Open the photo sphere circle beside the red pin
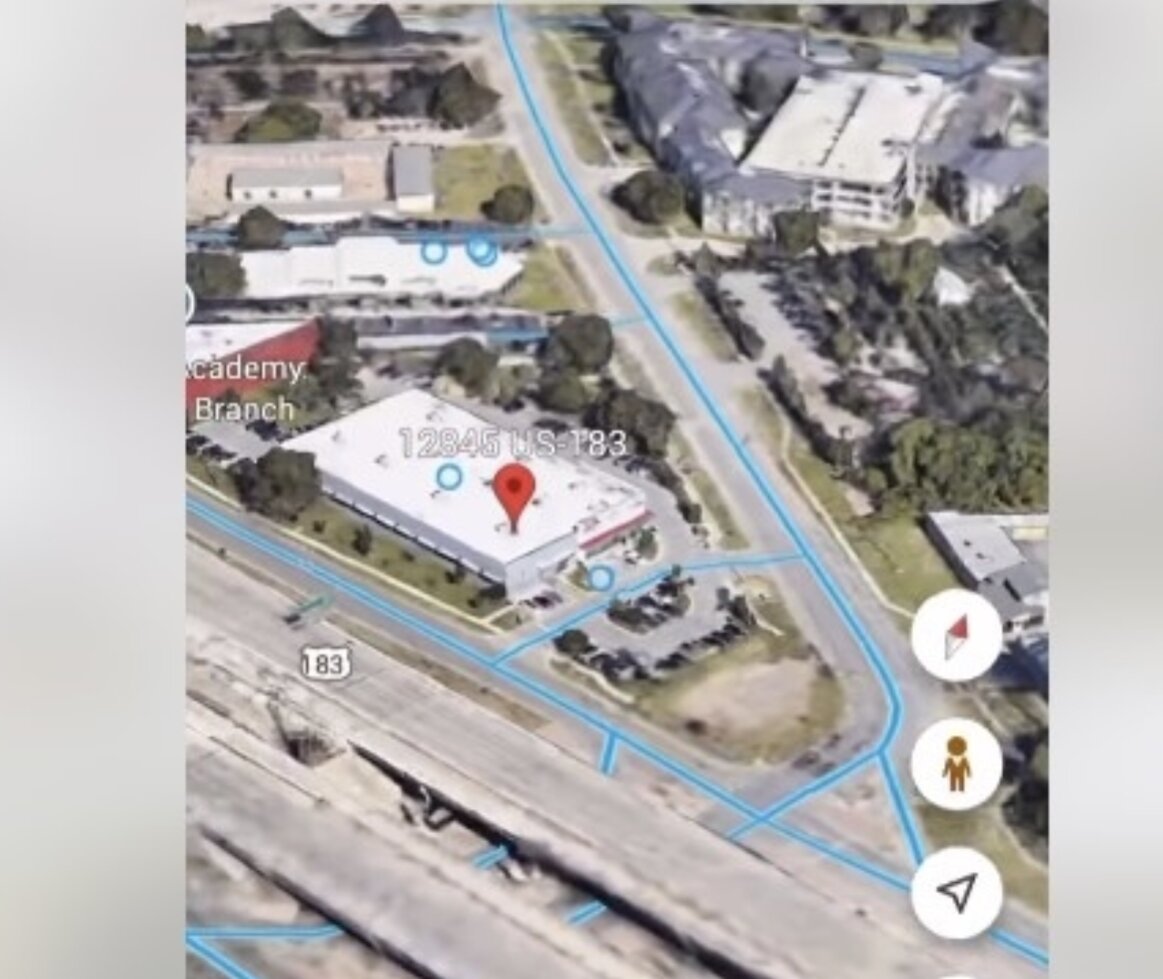 pos(450,477)
